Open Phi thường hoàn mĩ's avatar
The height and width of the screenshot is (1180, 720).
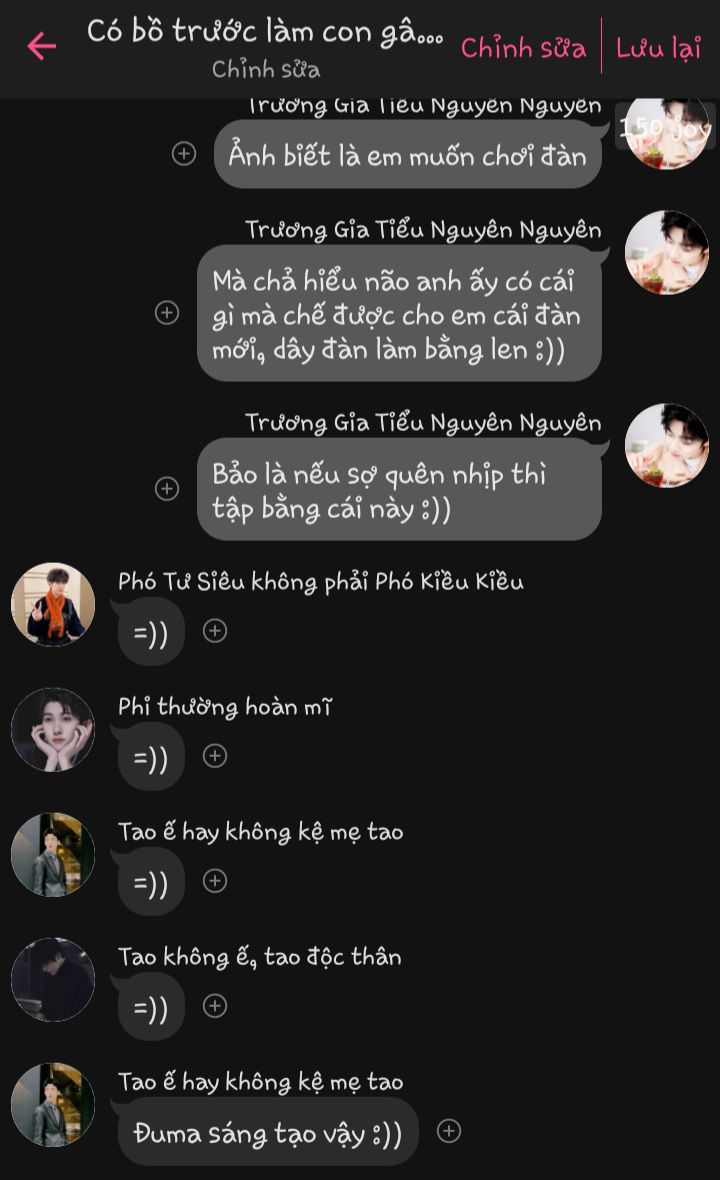point(53,729)
